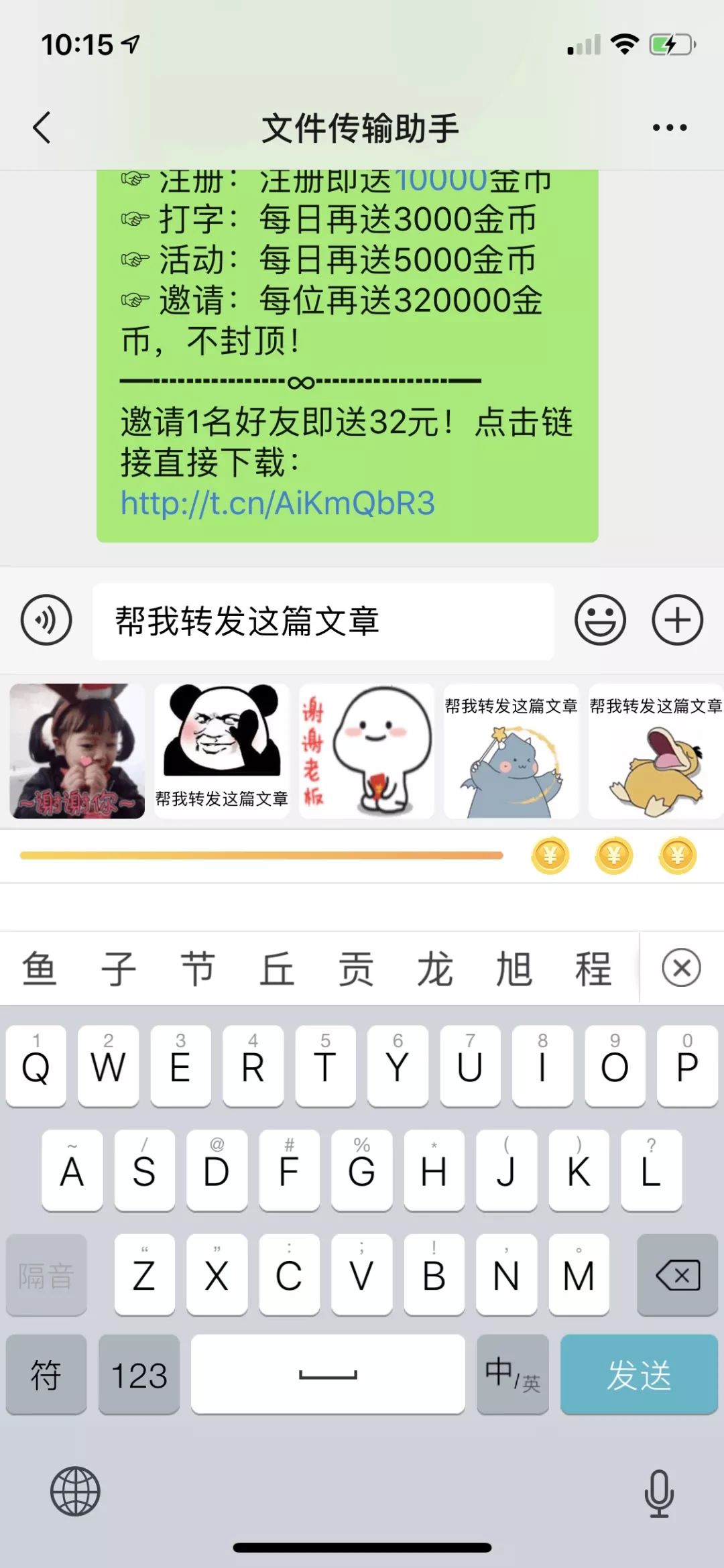Go back from 文件传输助手 chat
Image resolution: width=724 pixels, height=1568 pixels.
coord(42,127)
